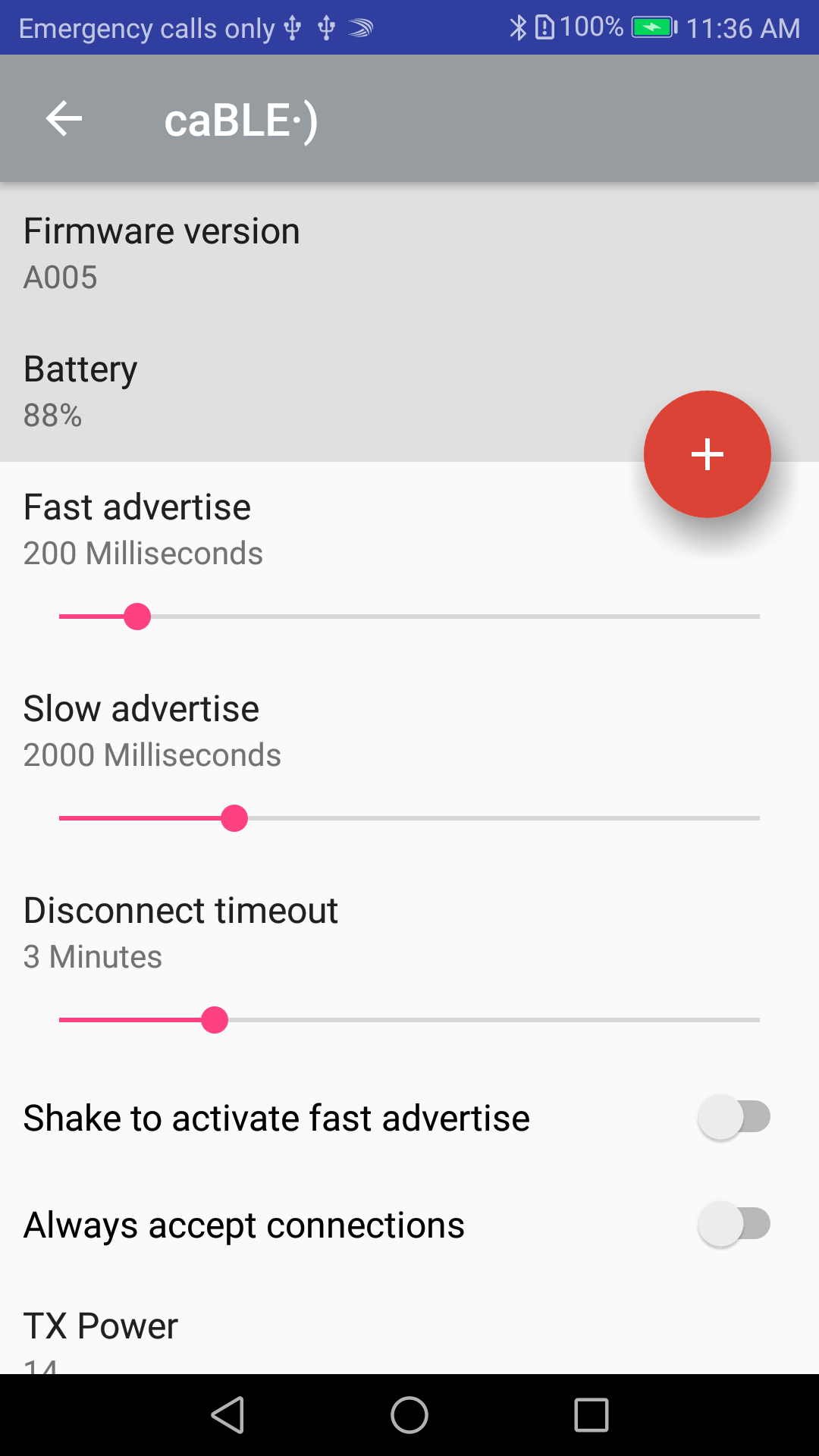Open recent apps from navigation bar

(x=591, y=1415)
